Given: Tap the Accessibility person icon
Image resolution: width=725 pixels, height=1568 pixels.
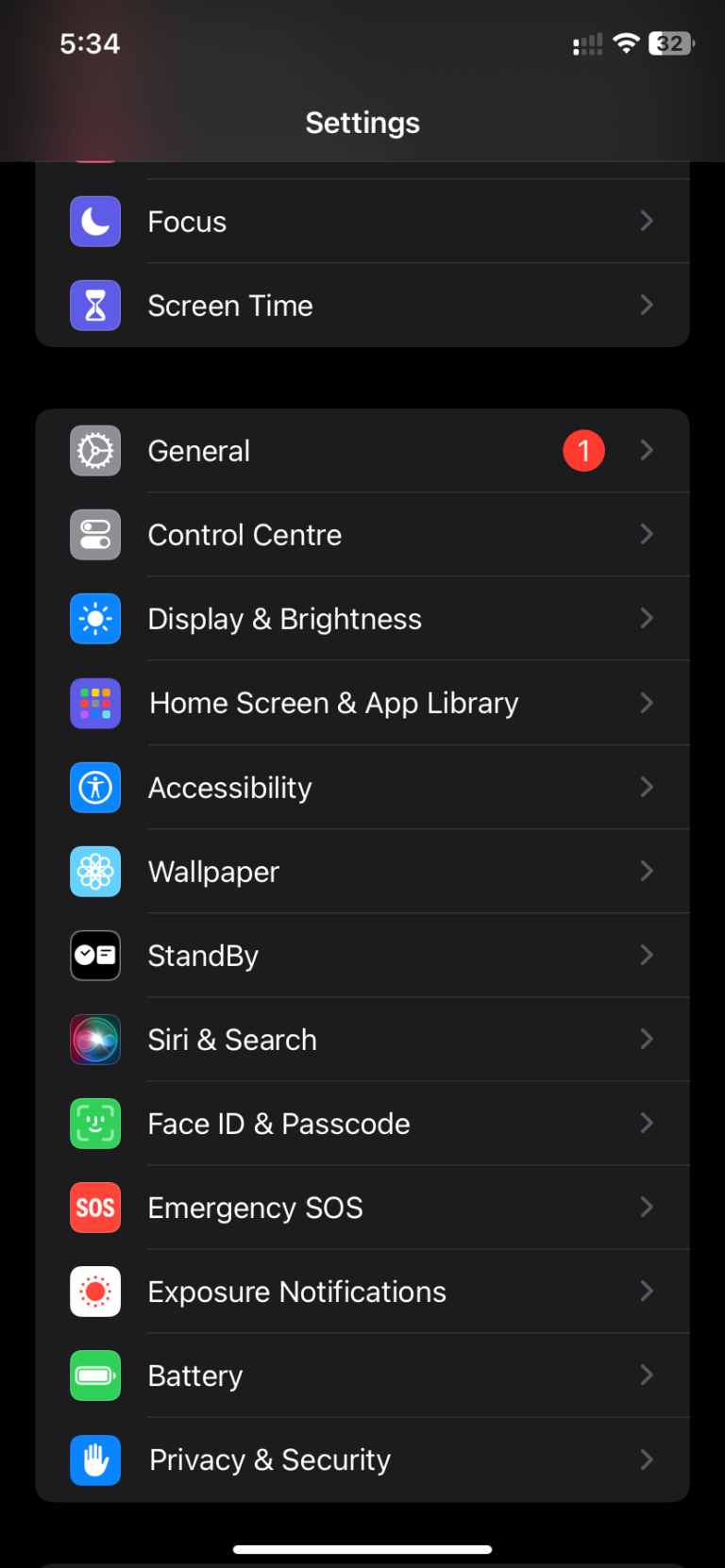Looking at the screenshot, I should click(94, 787).
